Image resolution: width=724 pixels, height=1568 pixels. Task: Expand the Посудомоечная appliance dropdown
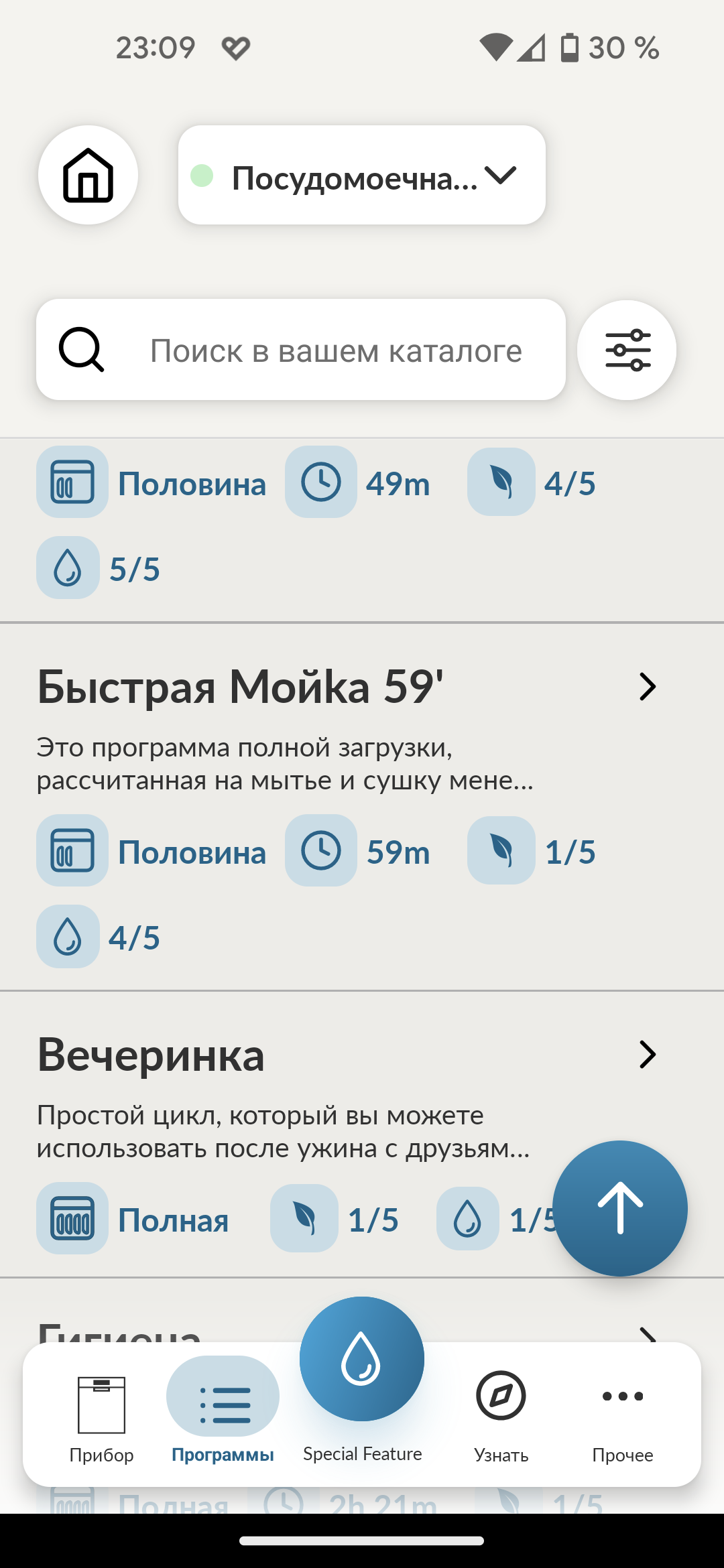point(361,176)
